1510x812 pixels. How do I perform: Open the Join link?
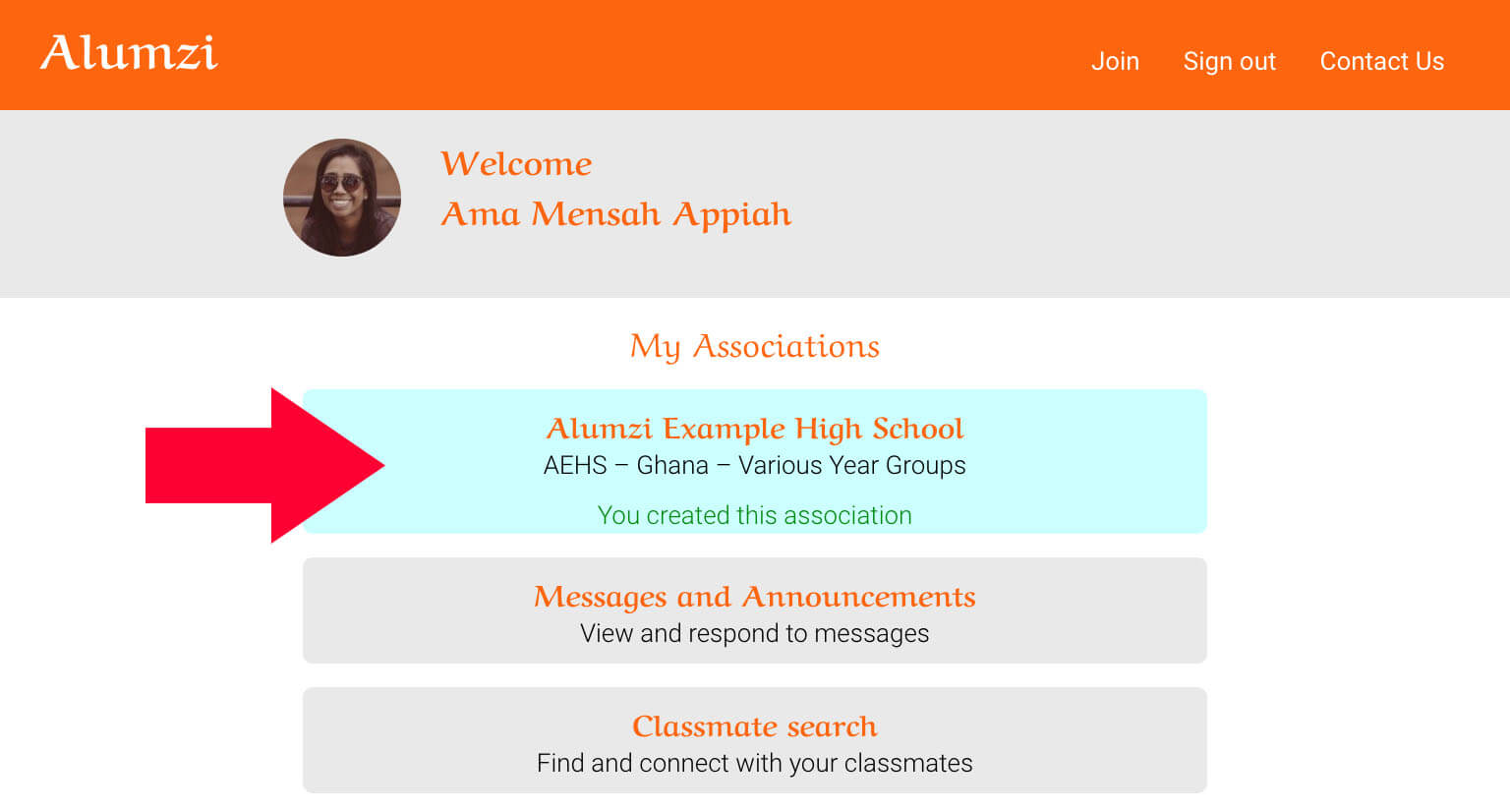[1115, 61]
